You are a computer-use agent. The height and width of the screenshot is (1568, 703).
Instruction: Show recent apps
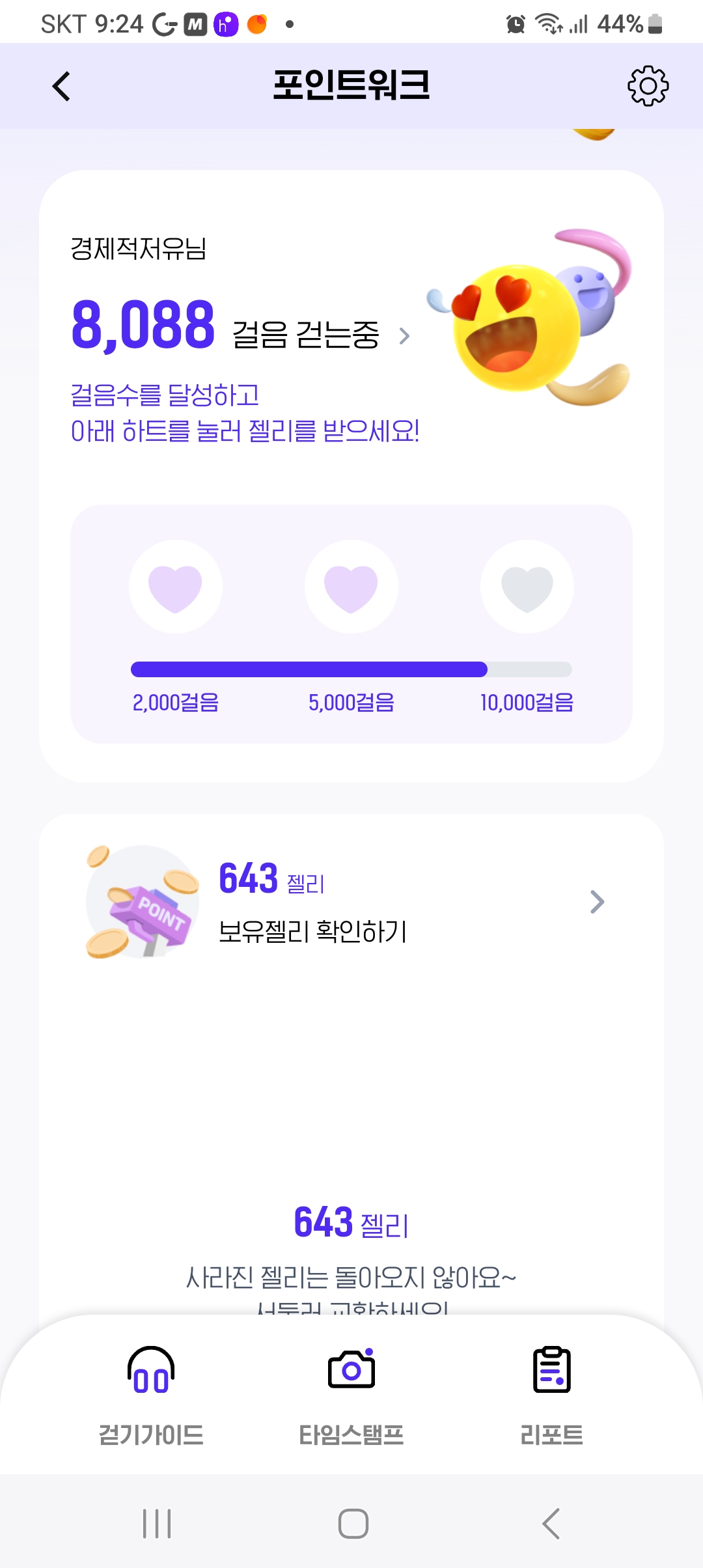point(157,1524)
